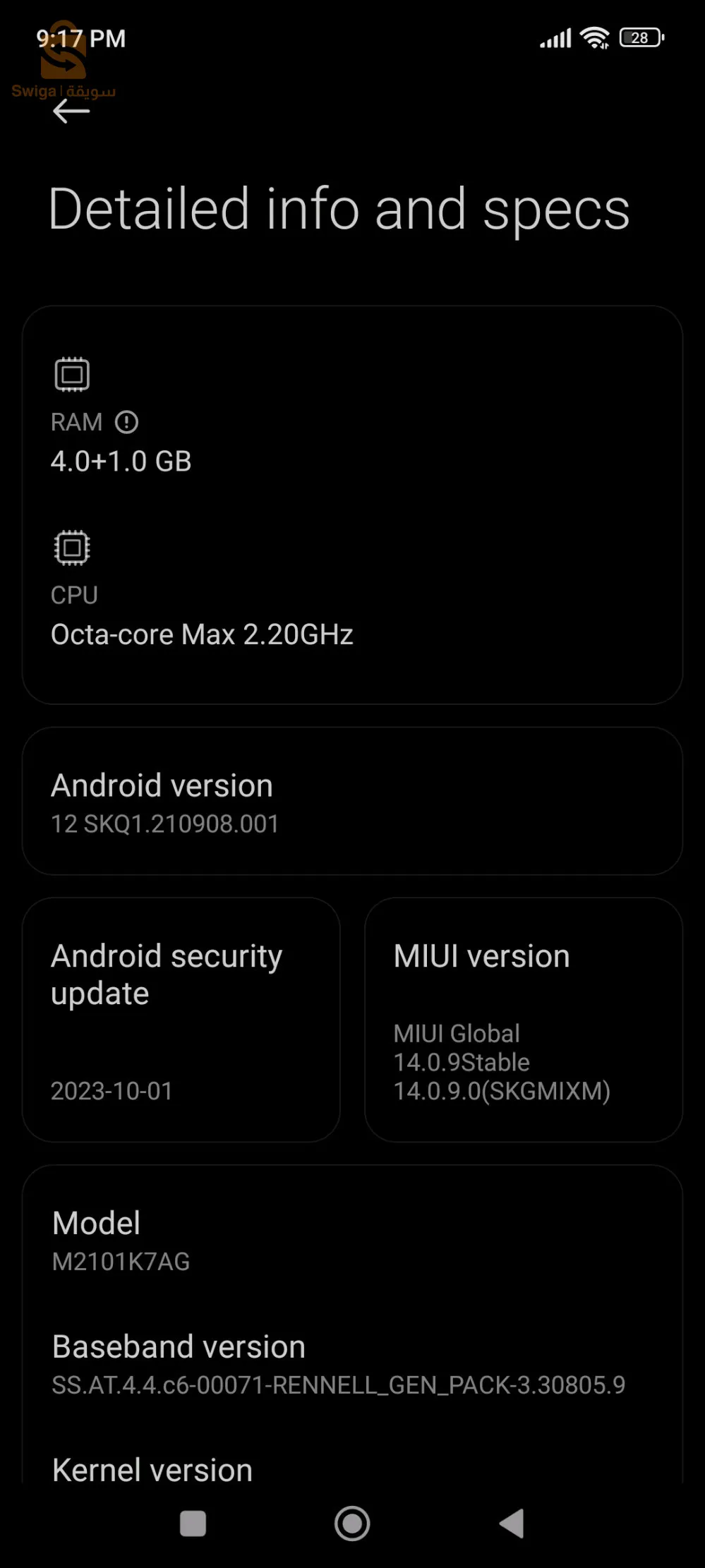Tap the battery indicator showing 28

[x=641, y=37]
